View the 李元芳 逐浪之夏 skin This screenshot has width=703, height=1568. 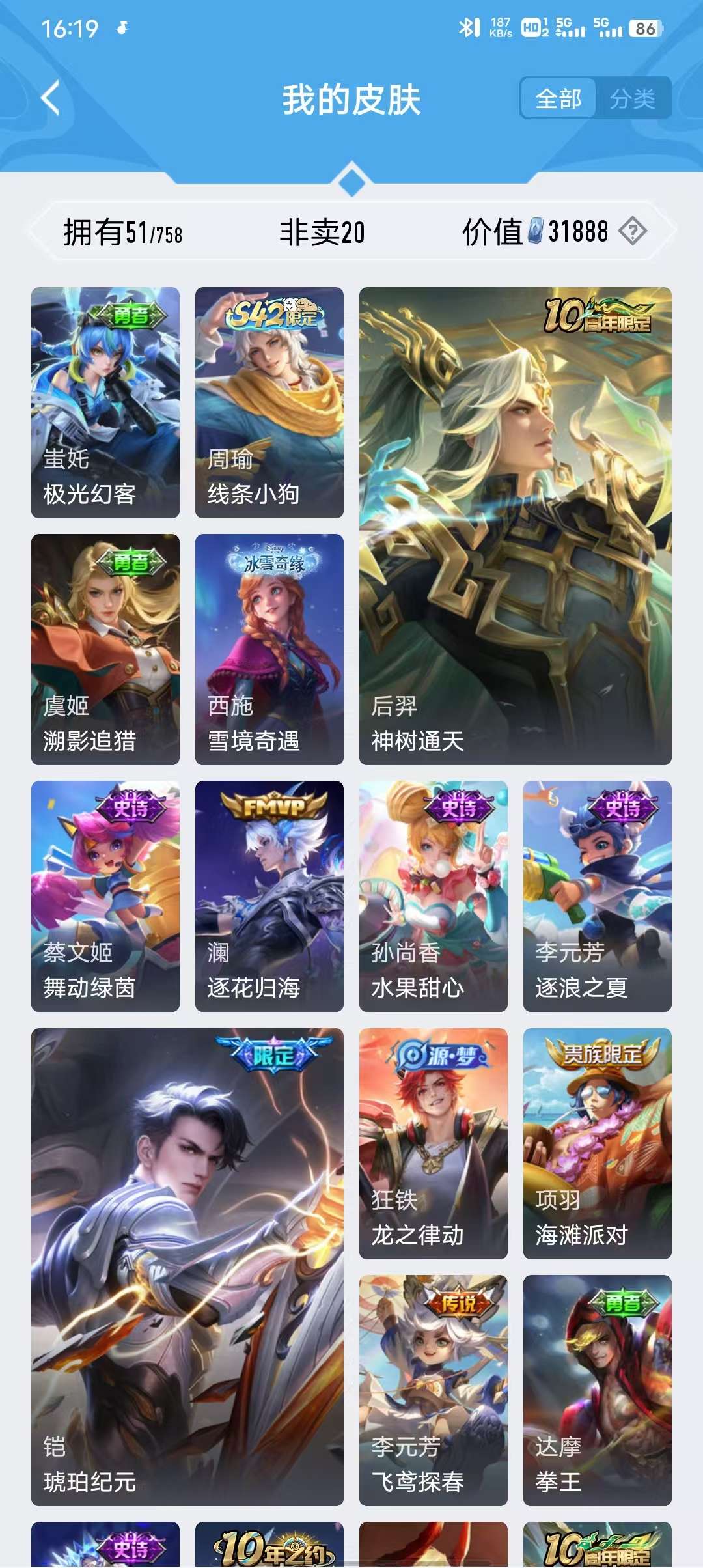[597, 896]
